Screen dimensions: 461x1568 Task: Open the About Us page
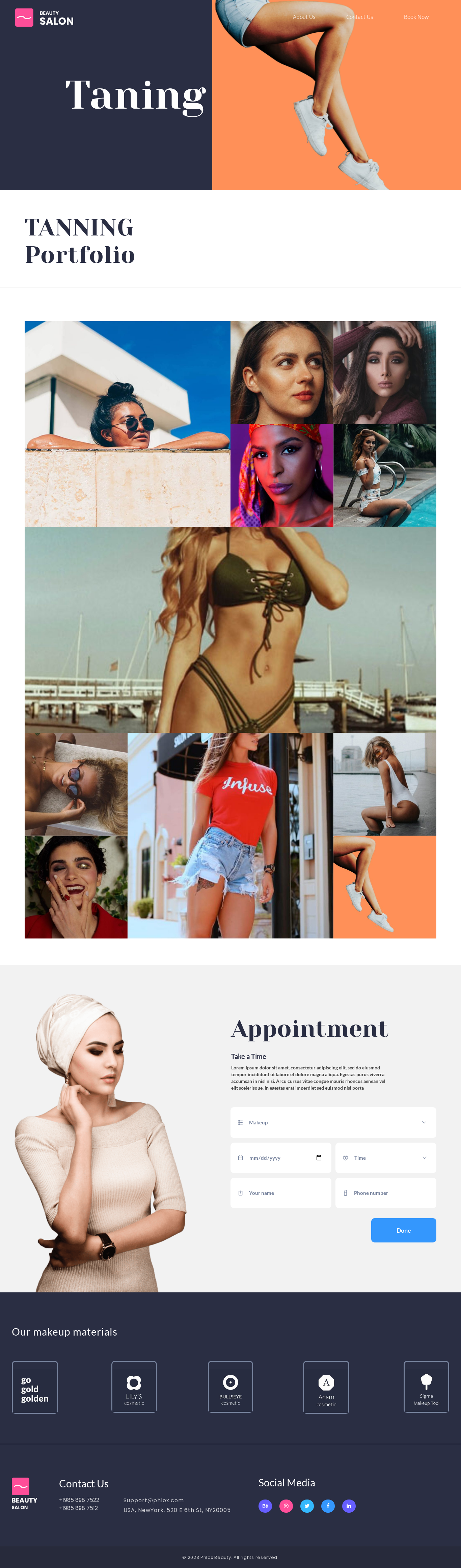point(304,17)
